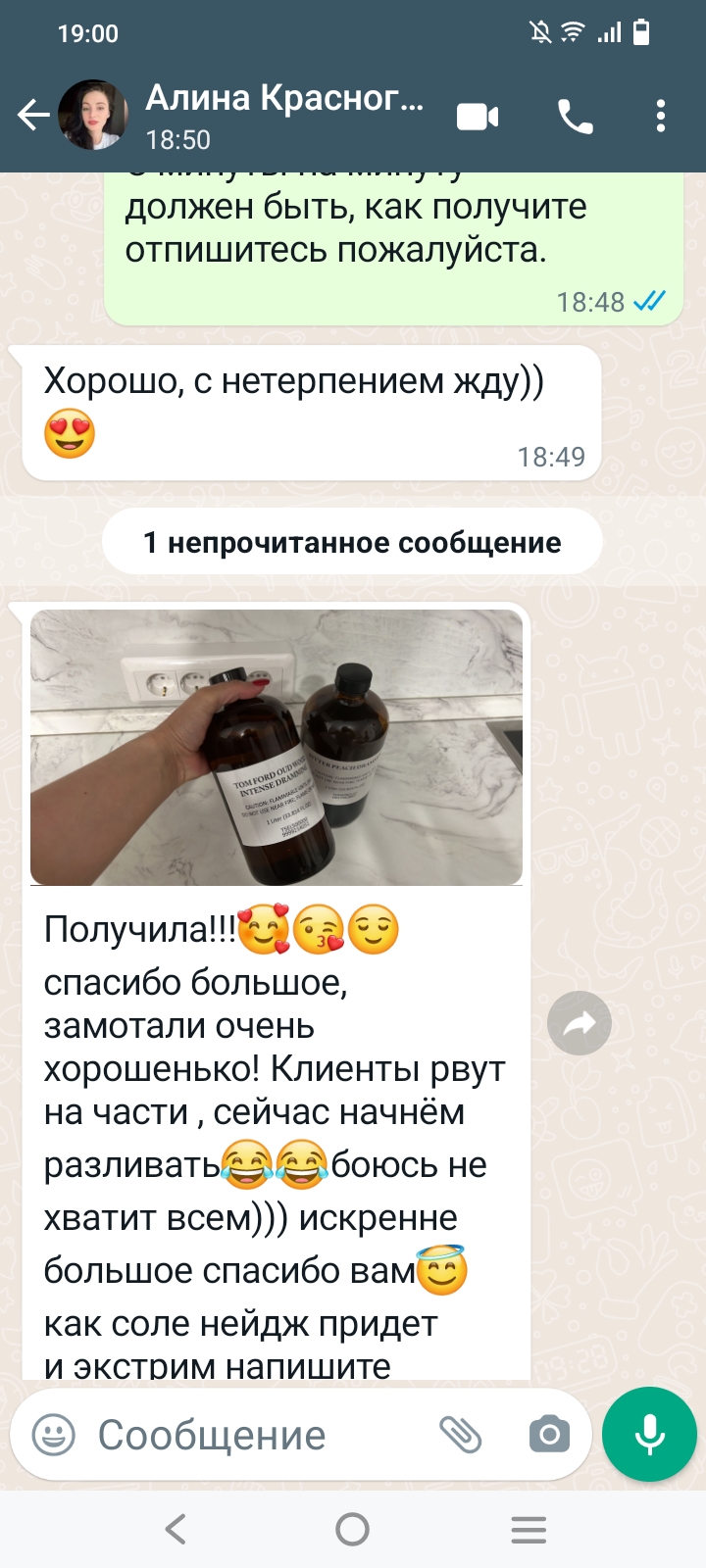706x1568 pixels.
Task: Open Алина's contact profile header
Action: [284, 116]
